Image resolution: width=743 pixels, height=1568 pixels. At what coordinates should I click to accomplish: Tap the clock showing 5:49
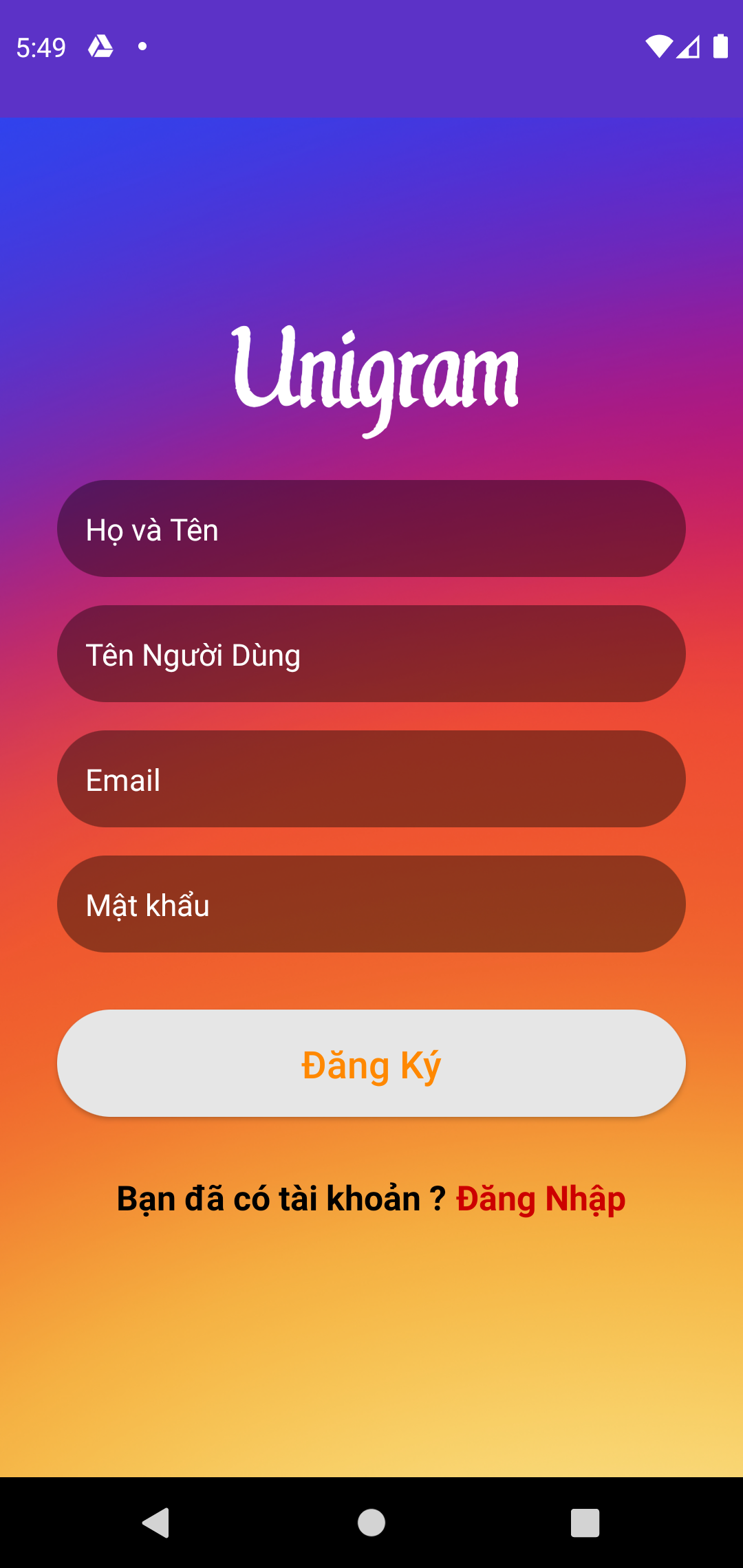coord(43,46)
